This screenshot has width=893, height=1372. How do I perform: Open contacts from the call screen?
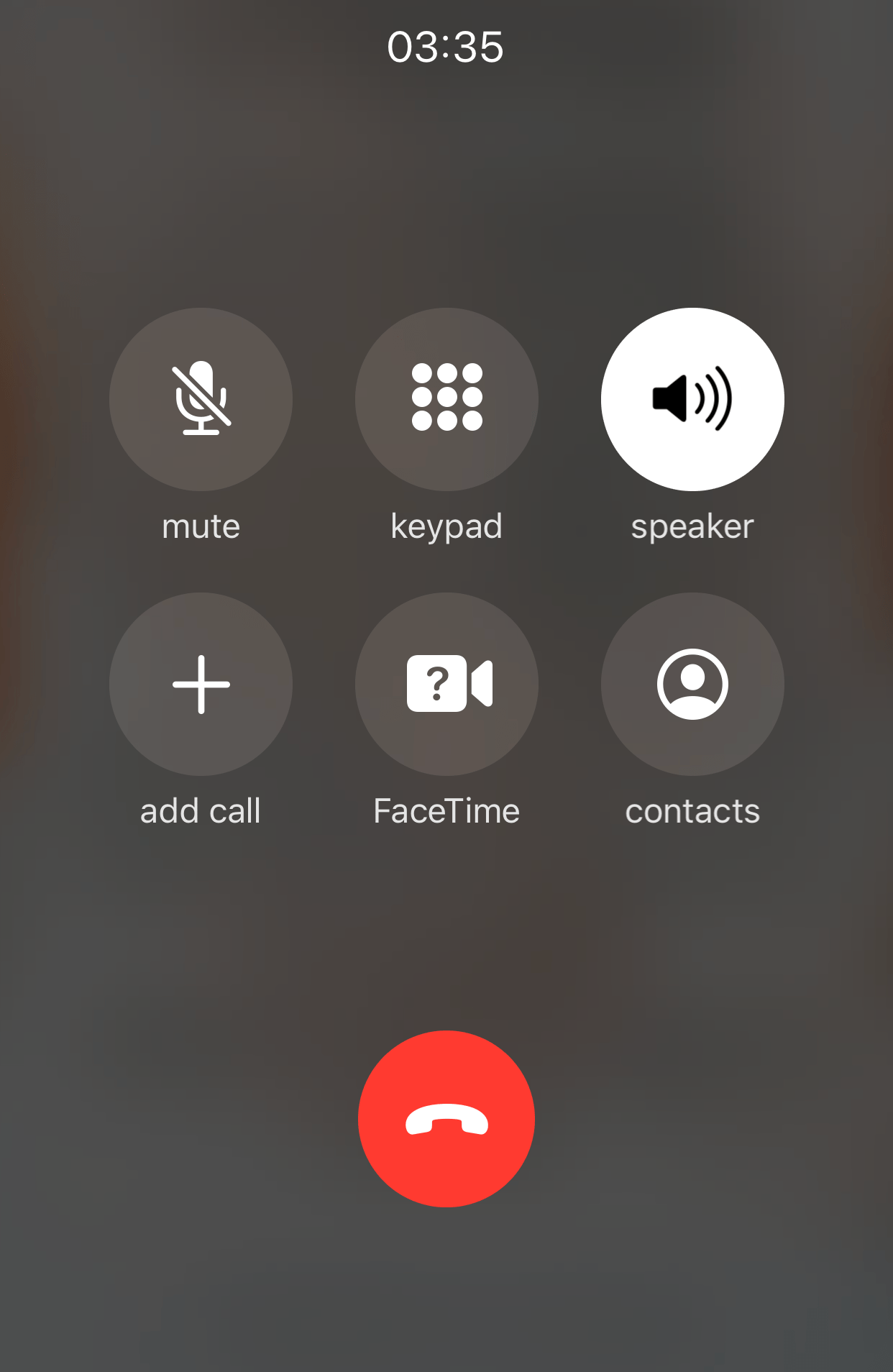[x=692, y=684]
